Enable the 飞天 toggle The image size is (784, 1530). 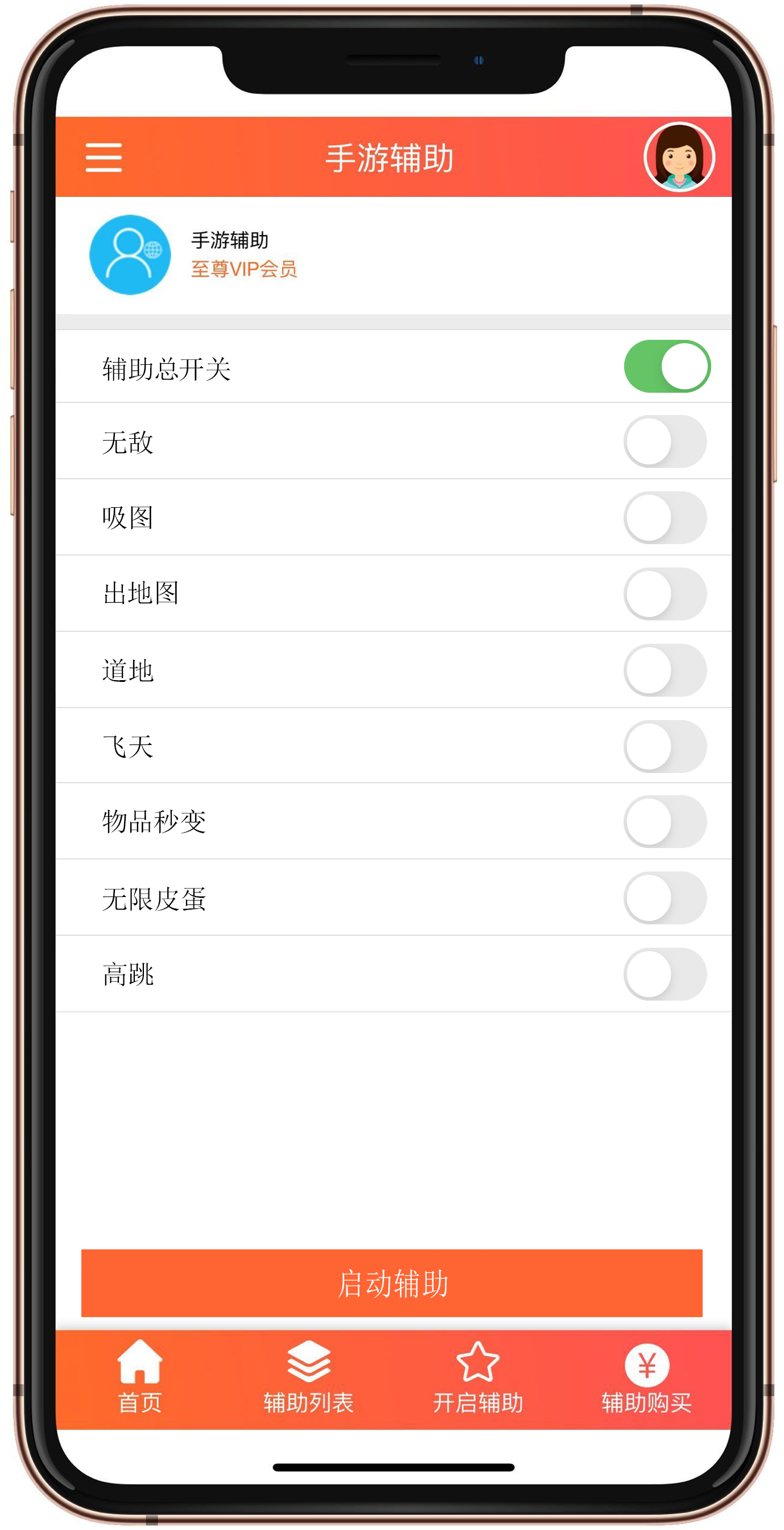click(x=665, y=746)
